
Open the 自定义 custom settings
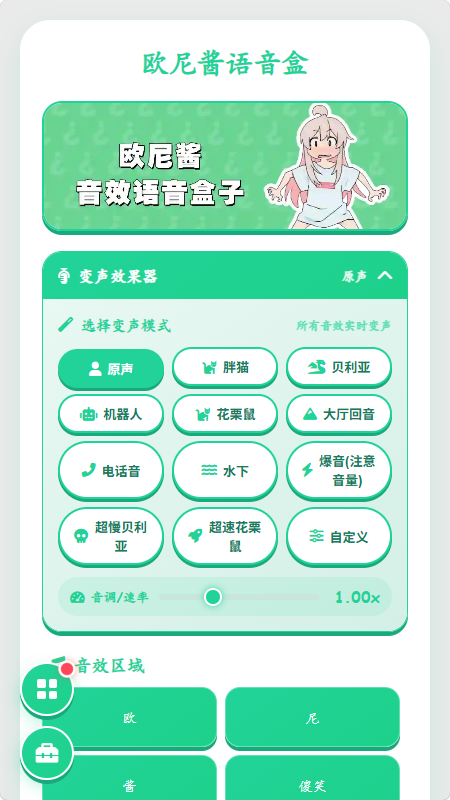point(339,537)
